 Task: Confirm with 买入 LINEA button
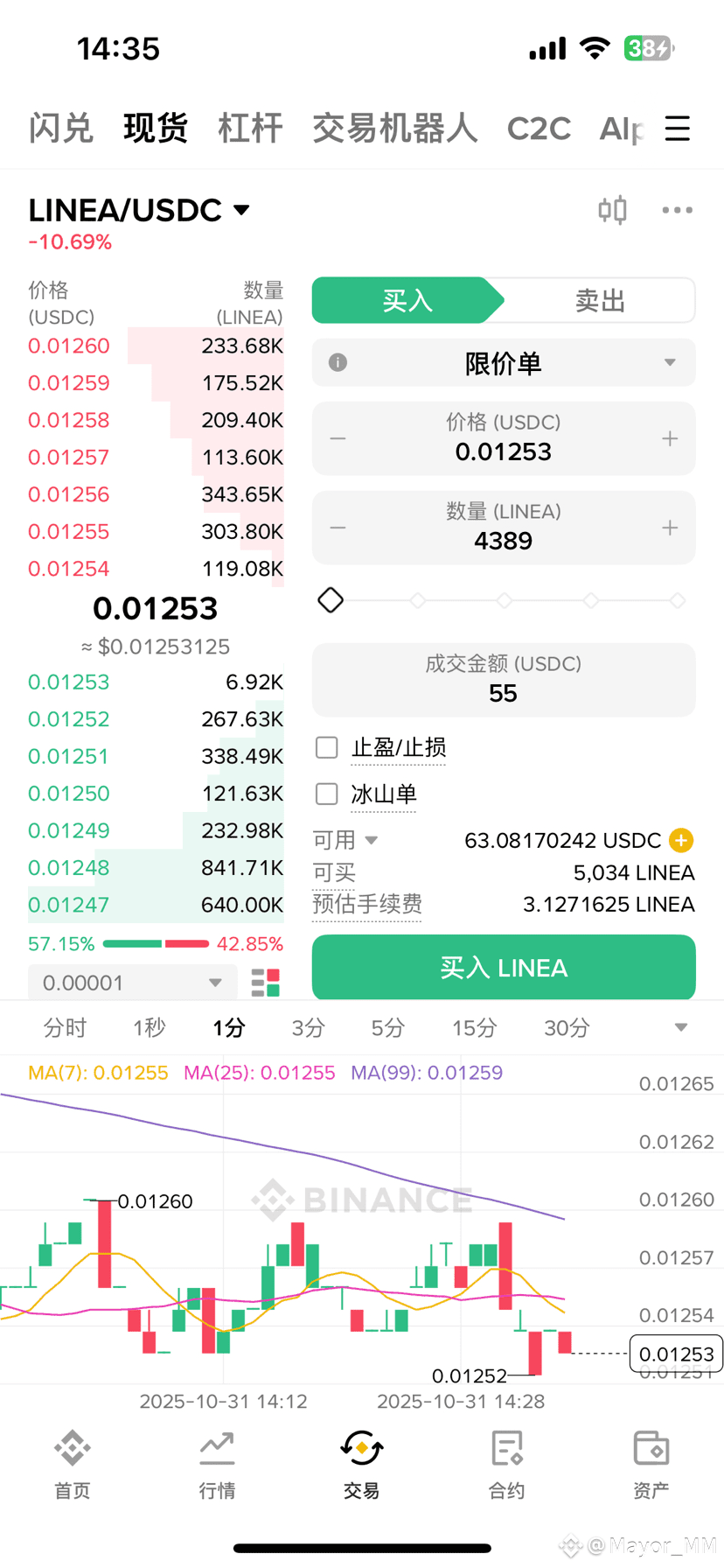click(504, 967)
